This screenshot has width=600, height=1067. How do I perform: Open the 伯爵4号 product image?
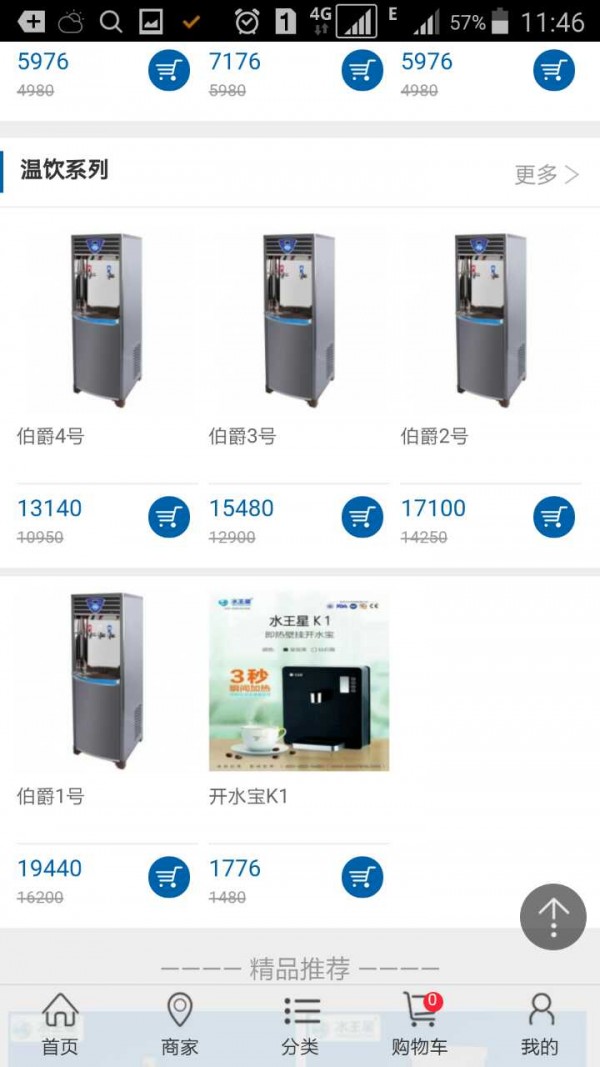[x=105, y=320]
